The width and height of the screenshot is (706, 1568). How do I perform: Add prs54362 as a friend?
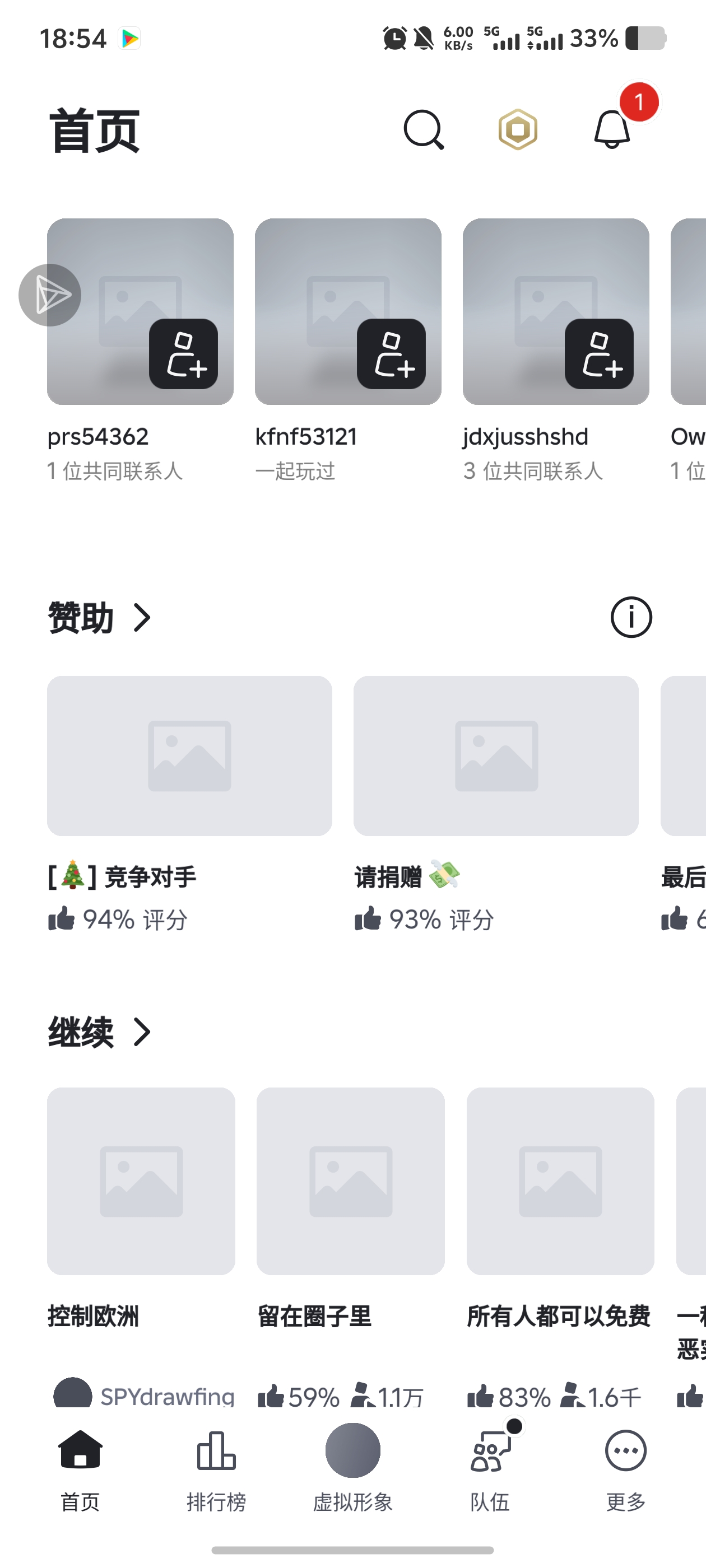[x=183, y=354]
